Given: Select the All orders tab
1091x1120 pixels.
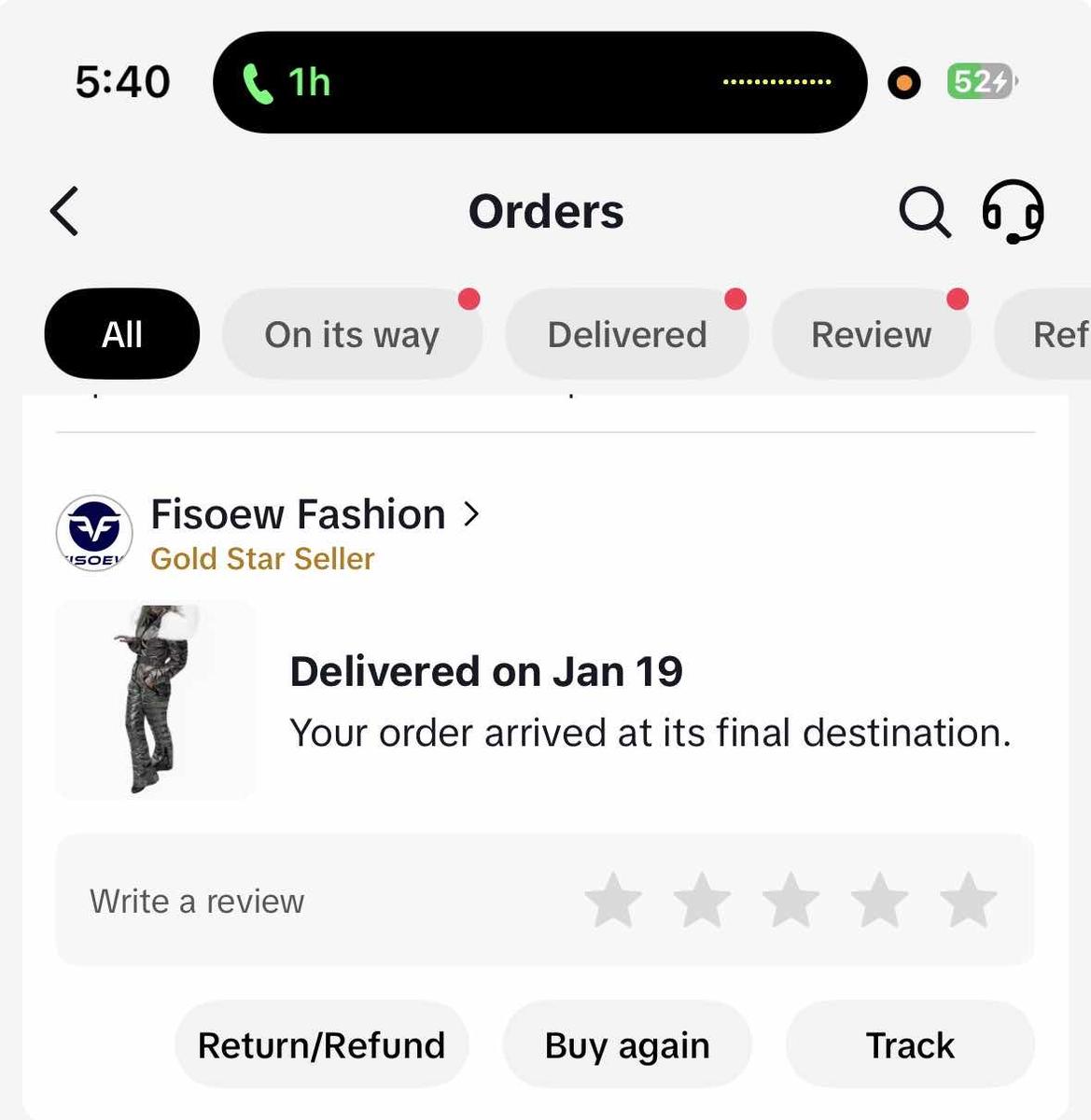Looking at the screenshot, I should pyautogui.click(x=122, y=334).
